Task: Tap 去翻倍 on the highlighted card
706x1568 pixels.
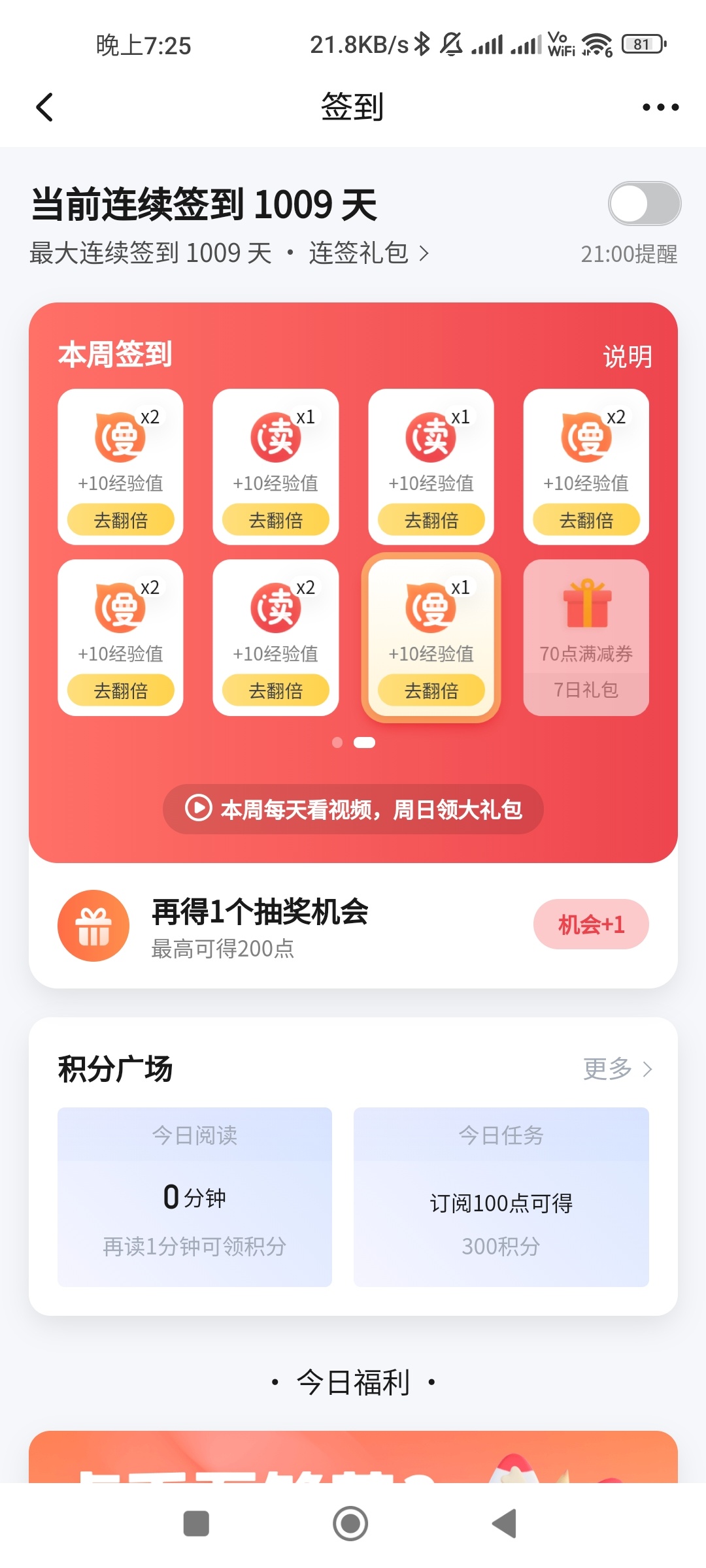Action: point(431,691)
